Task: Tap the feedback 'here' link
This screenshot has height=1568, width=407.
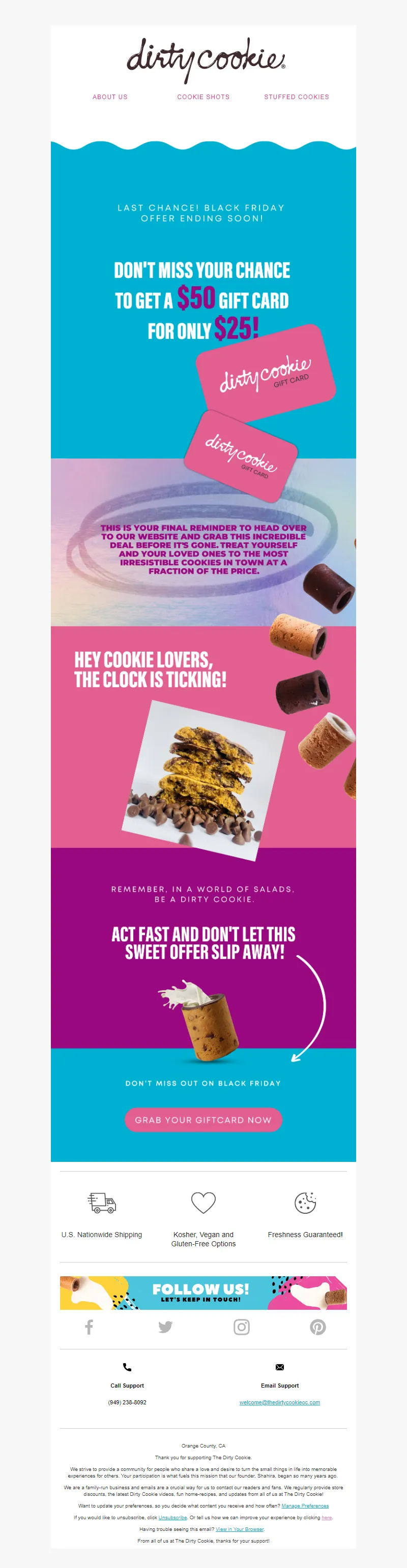Action: click(x=327, y=1517)
